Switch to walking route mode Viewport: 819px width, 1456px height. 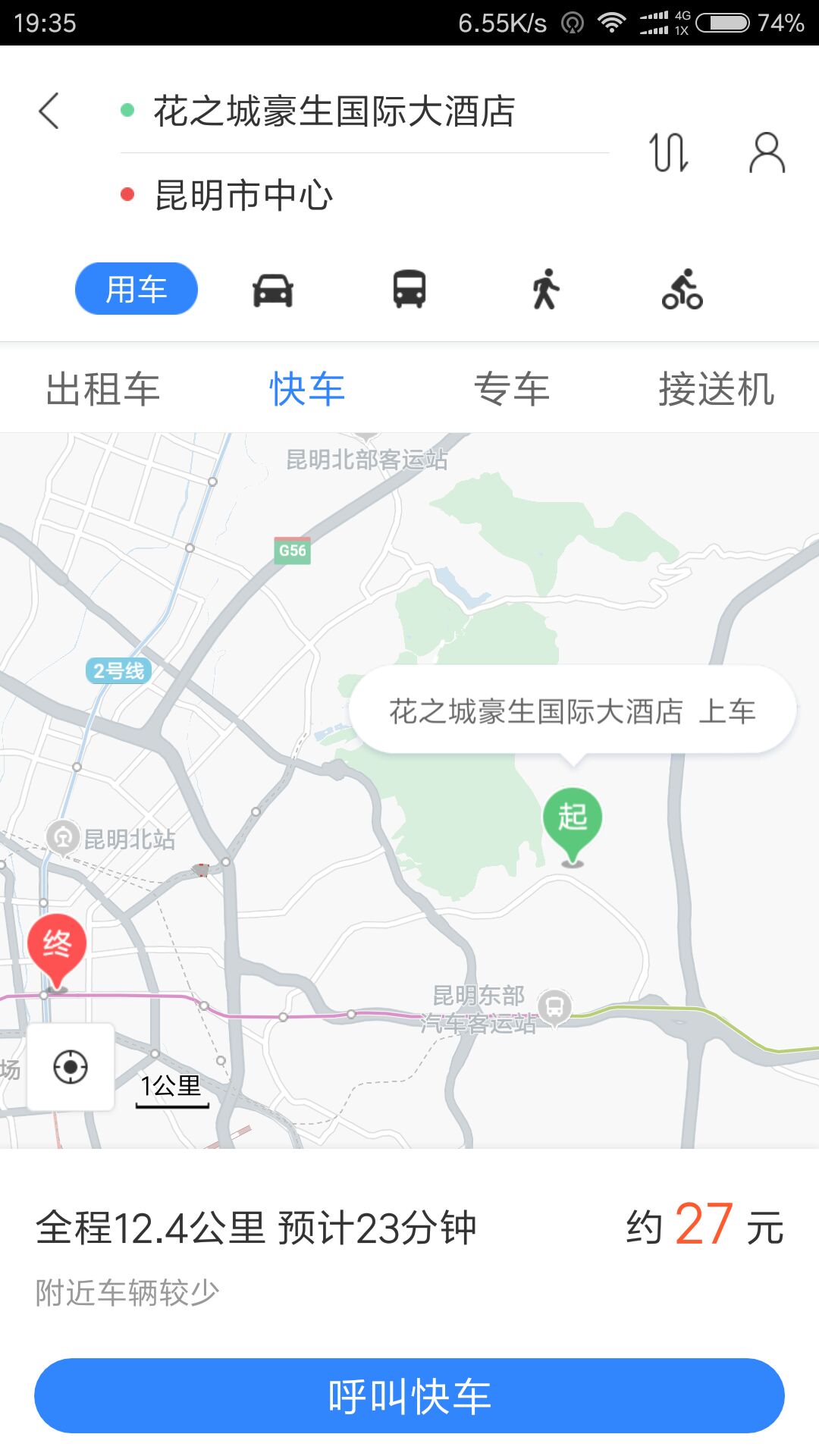(x=545, y=290)
